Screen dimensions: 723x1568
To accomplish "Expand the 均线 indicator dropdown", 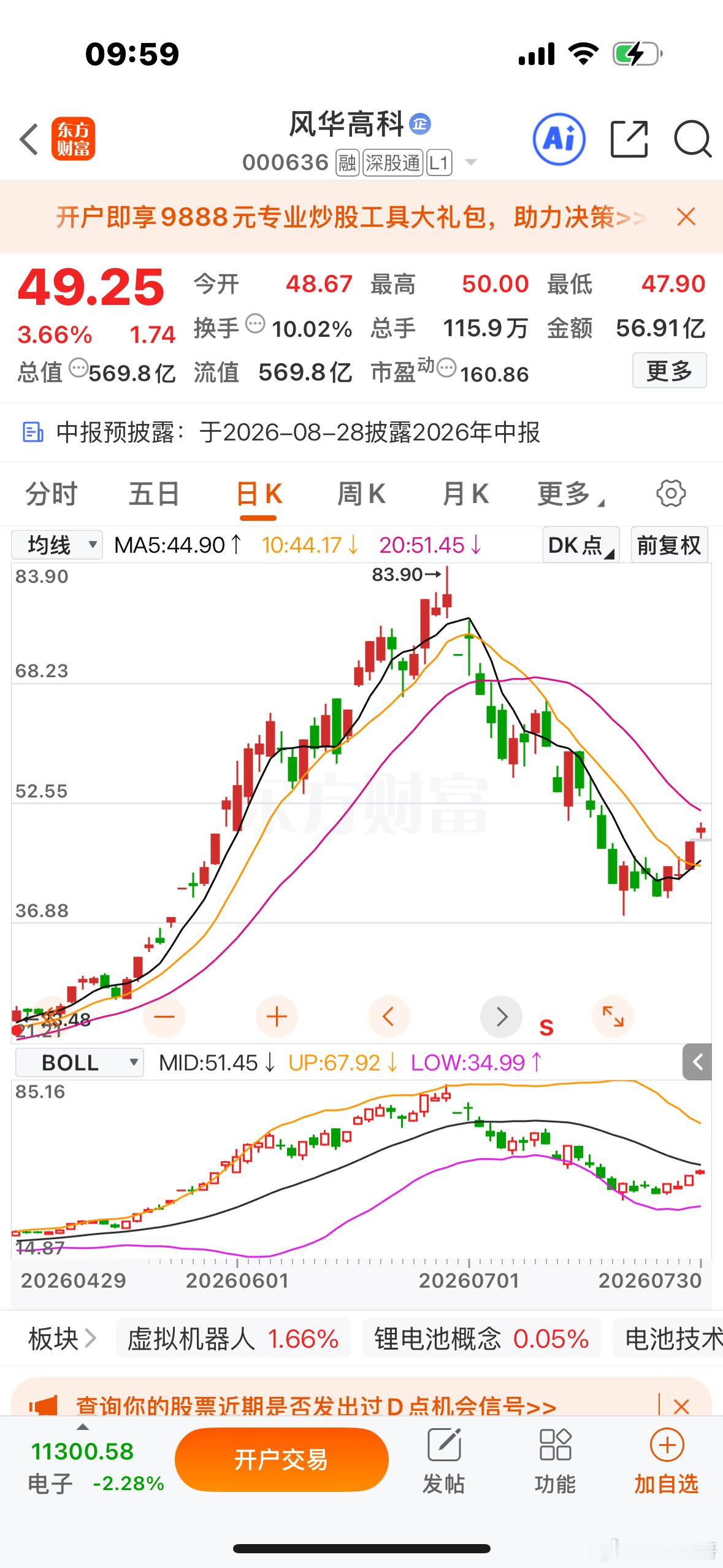I will coord(57,545).
